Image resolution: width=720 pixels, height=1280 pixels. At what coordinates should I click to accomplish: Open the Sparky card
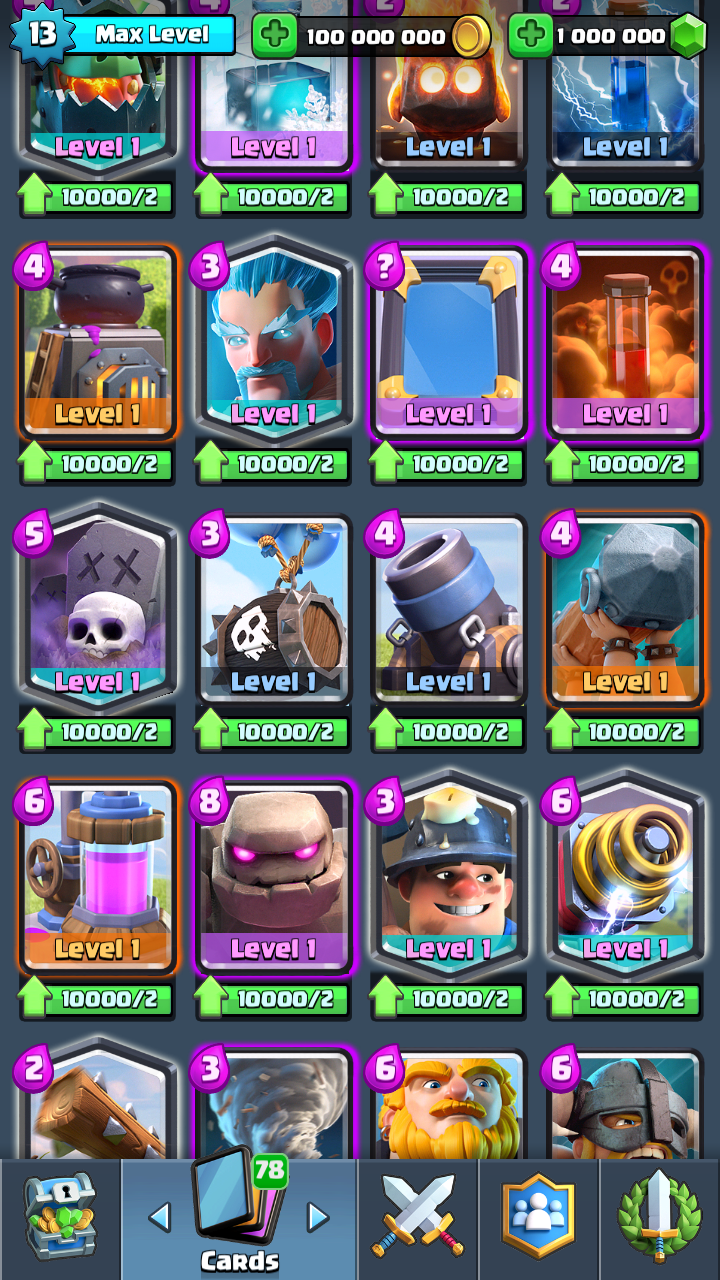pos(624,875)
